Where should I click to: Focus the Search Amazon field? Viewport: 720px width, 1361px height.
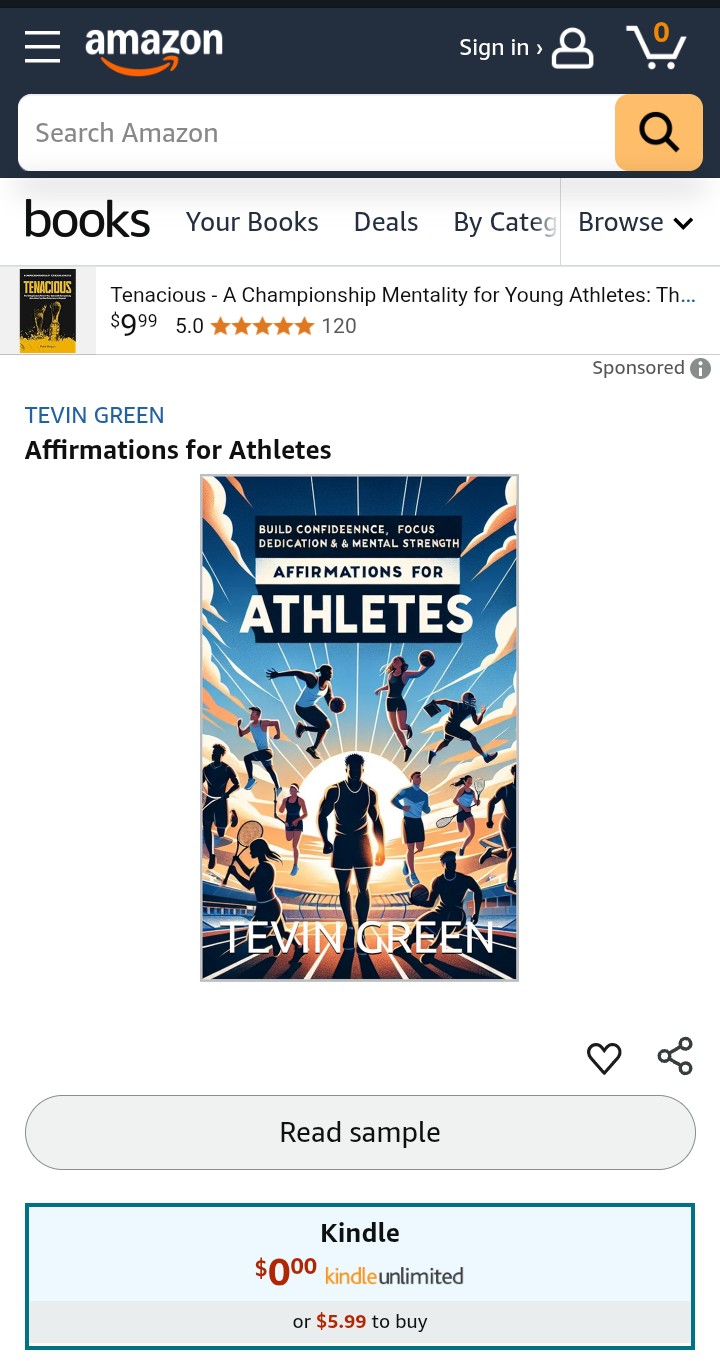point(316,133)
